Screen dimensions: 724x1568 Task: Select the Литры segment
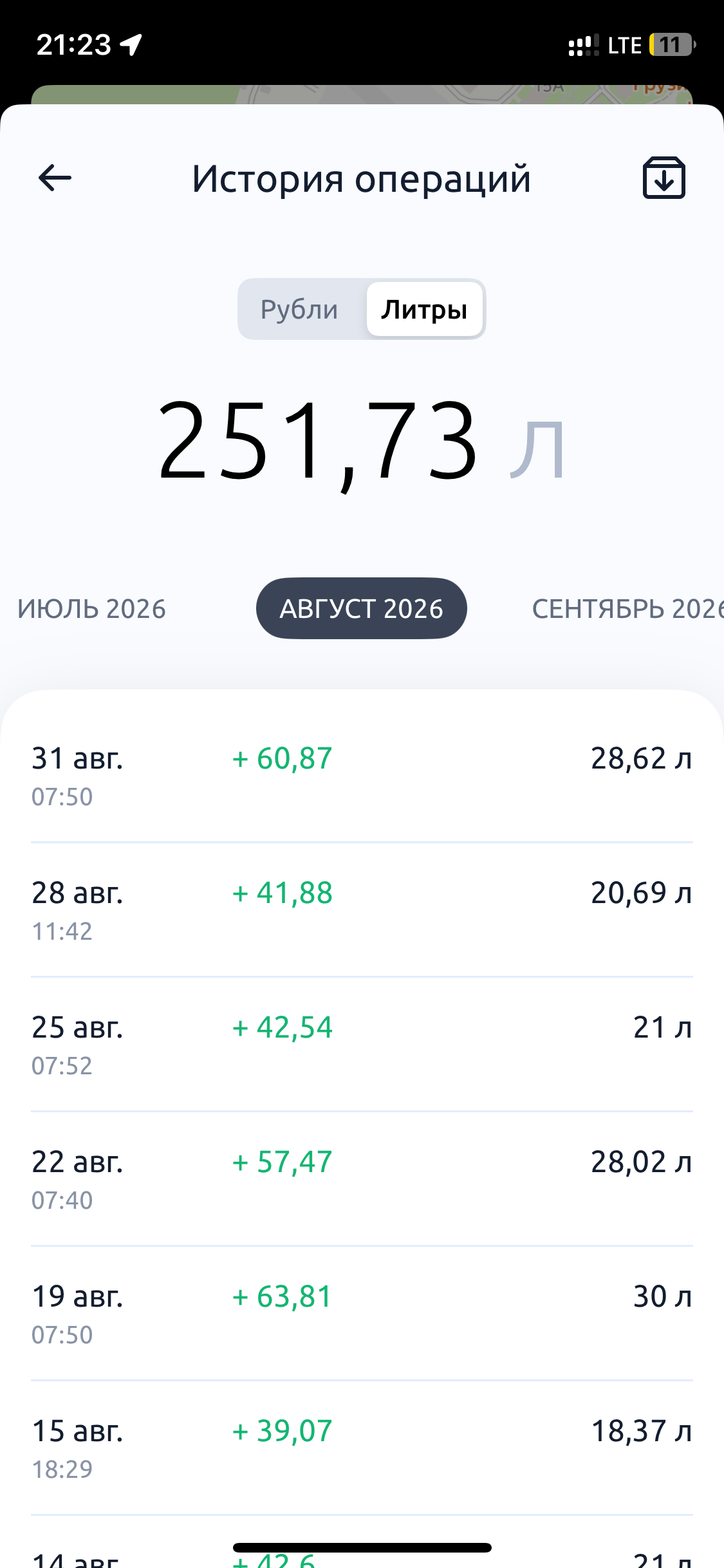coord(424,310)
